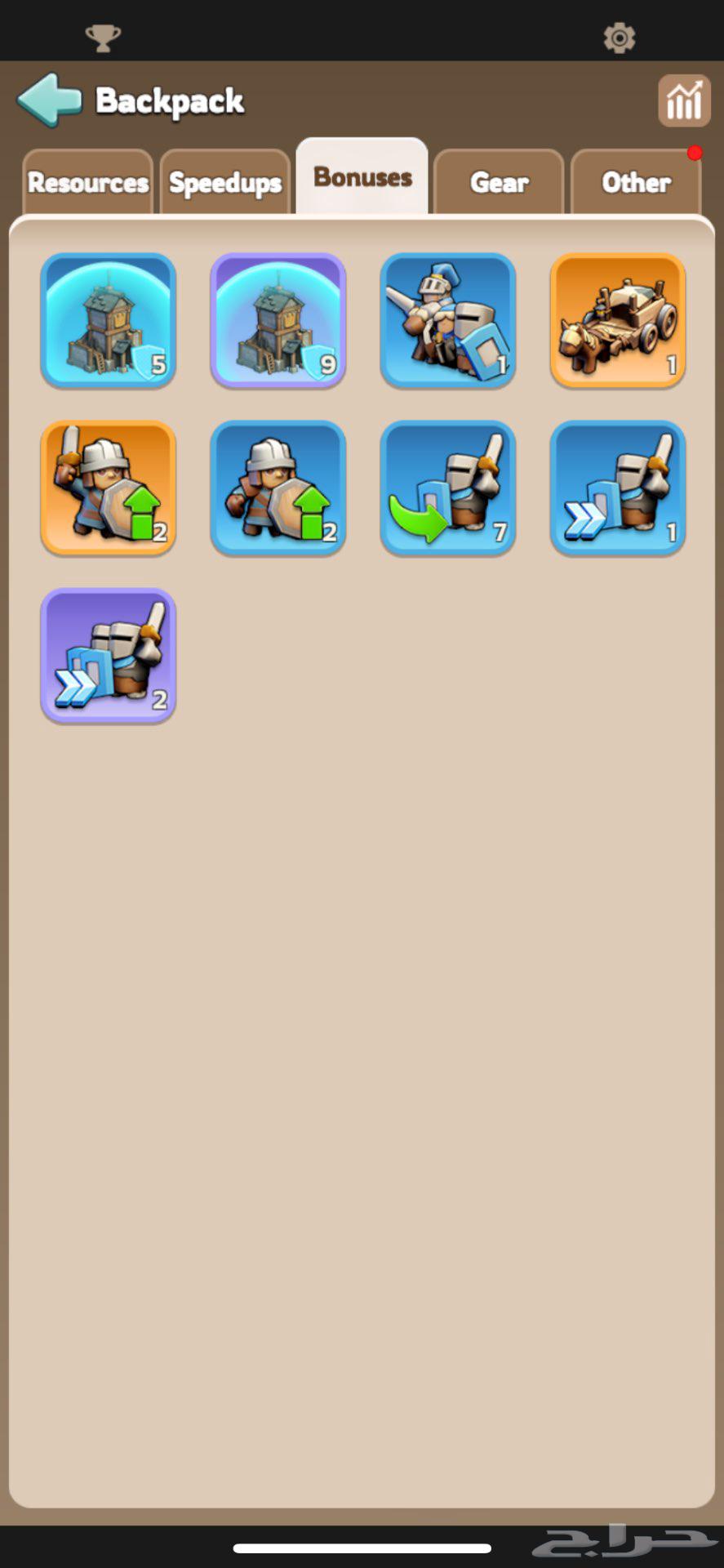Go back using the green arrow
724x1568 pixels.
click(49, 100)
